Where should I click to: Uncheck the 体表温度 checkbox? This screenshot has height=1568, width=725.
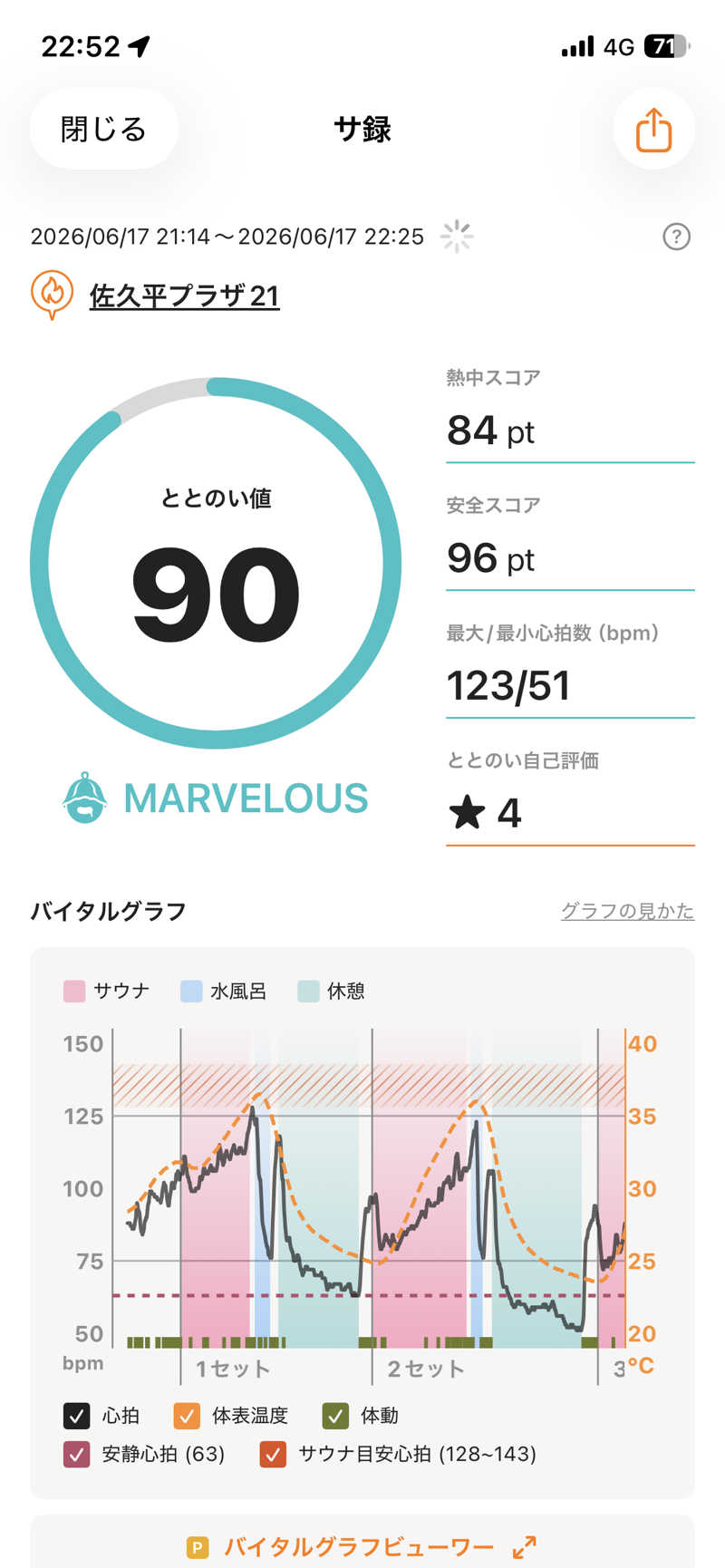(x=187, y=1415)
